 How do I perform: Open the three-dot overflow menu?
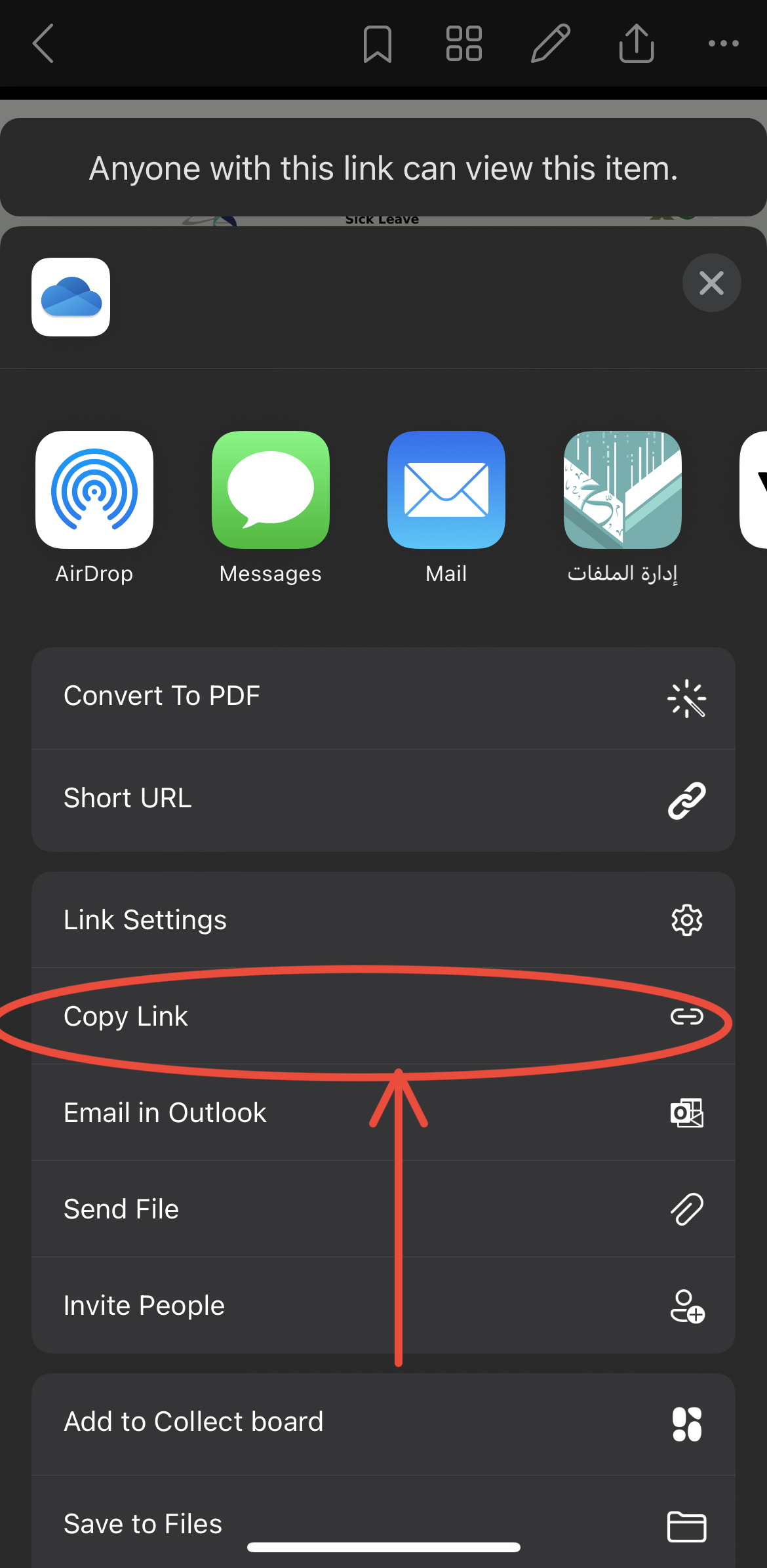click(x=723, y=44)
